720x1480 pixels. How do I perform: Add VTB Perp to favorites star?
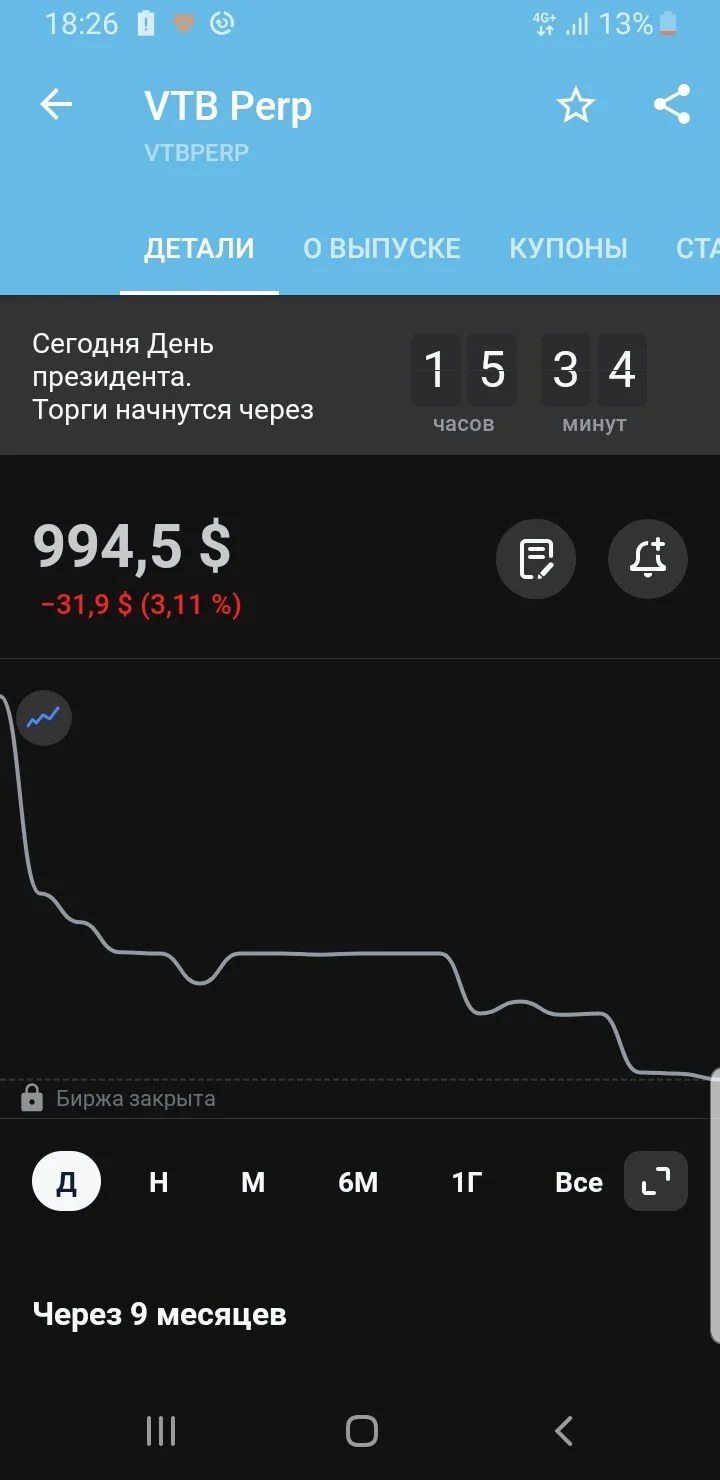click(576, 105)
